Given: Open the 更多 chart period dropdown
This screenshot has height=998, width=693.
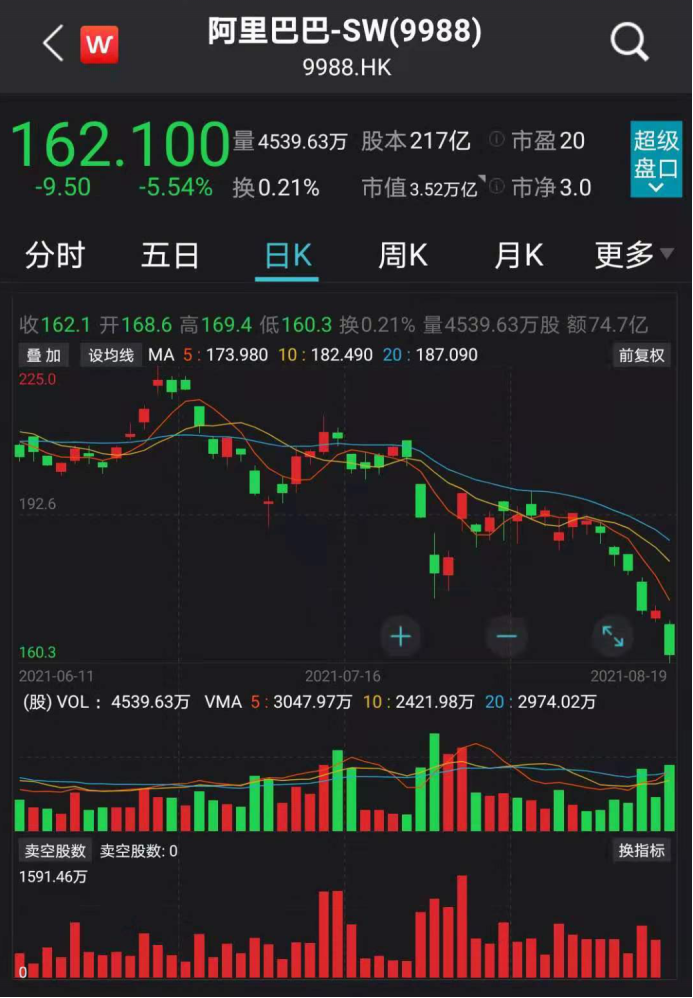Looking at the screenshot, I should point(633,256).
